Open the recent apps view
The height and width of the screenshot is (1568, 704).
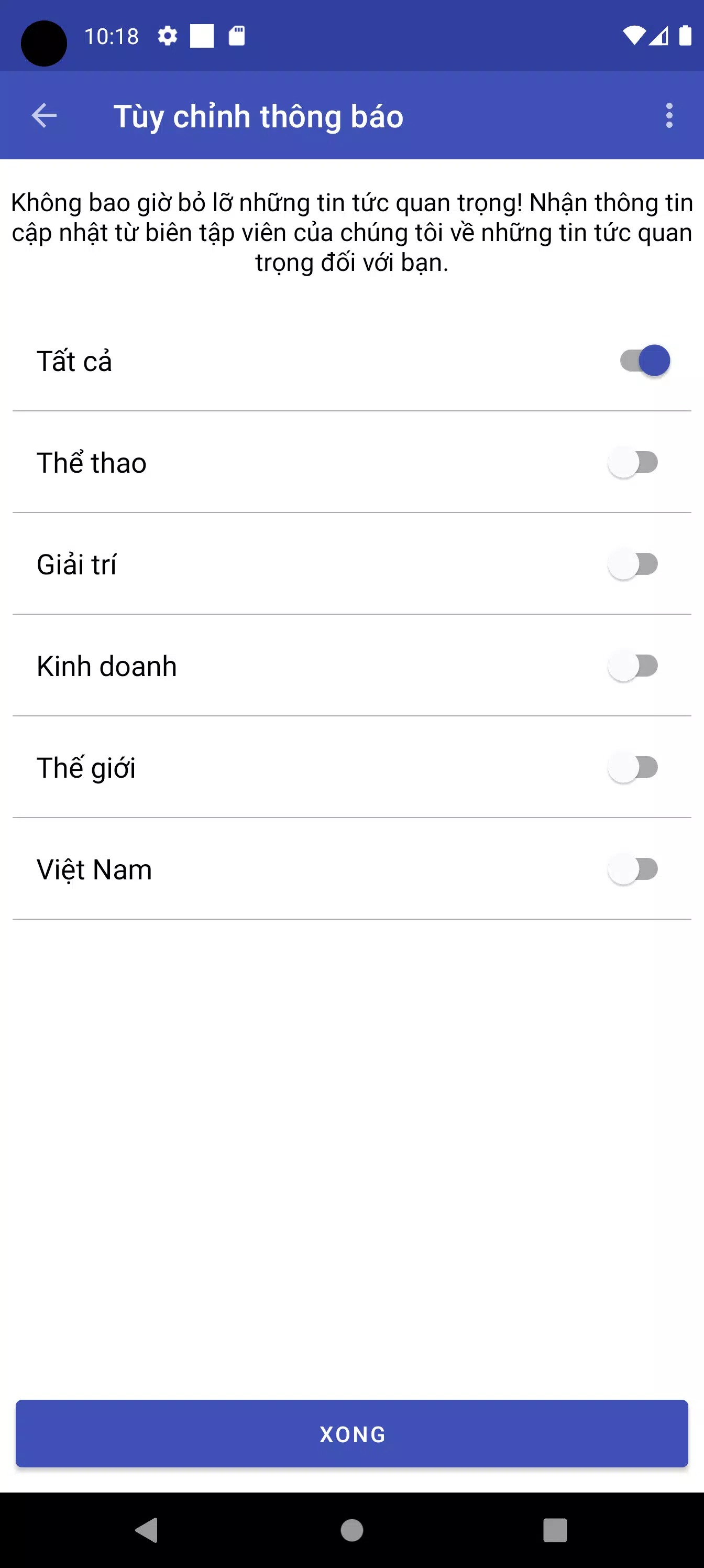(x=554, y=1530)
